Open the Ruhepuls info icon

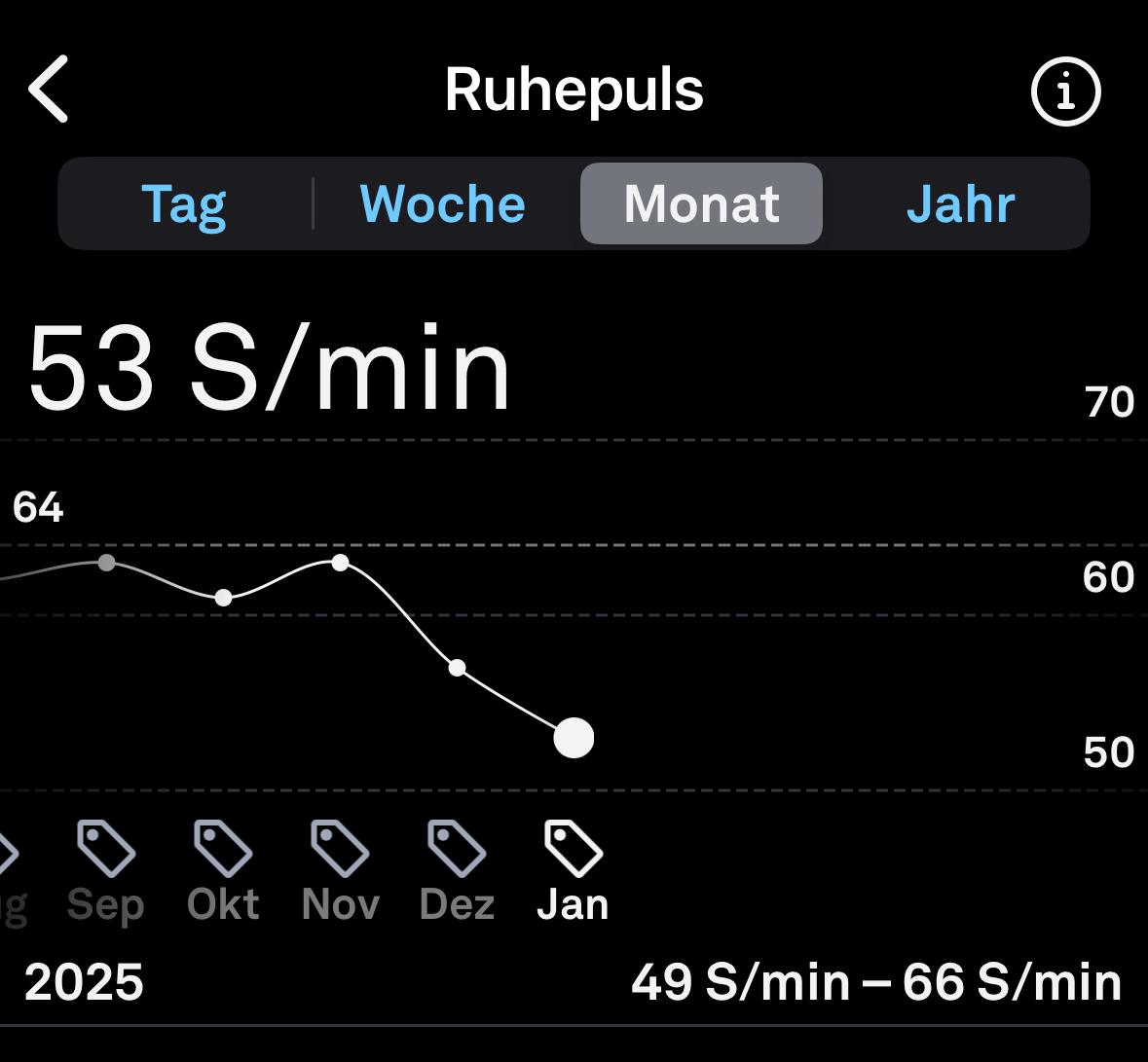[x=1065, y=92]
